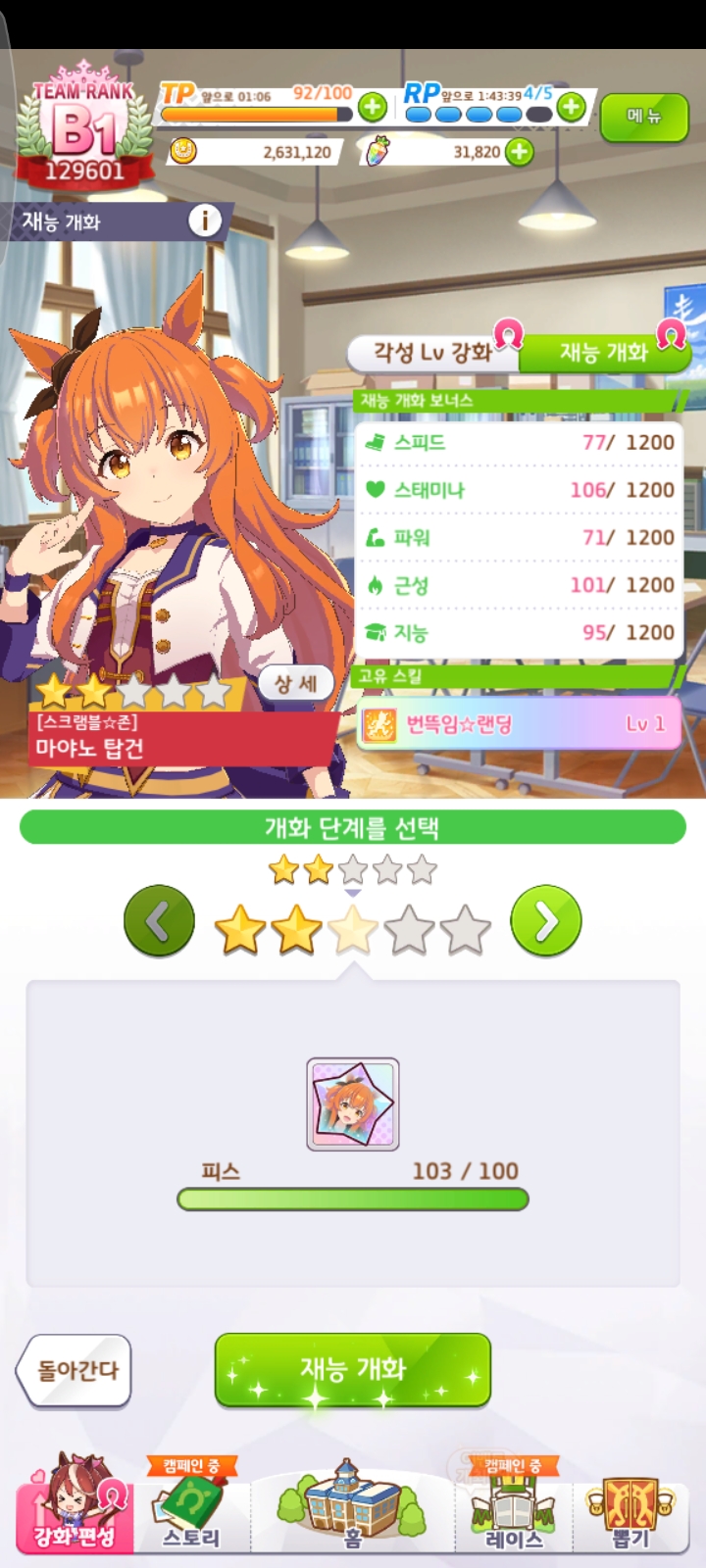
Task: Go to previous star stage arrow
Action: pos(159,921)
